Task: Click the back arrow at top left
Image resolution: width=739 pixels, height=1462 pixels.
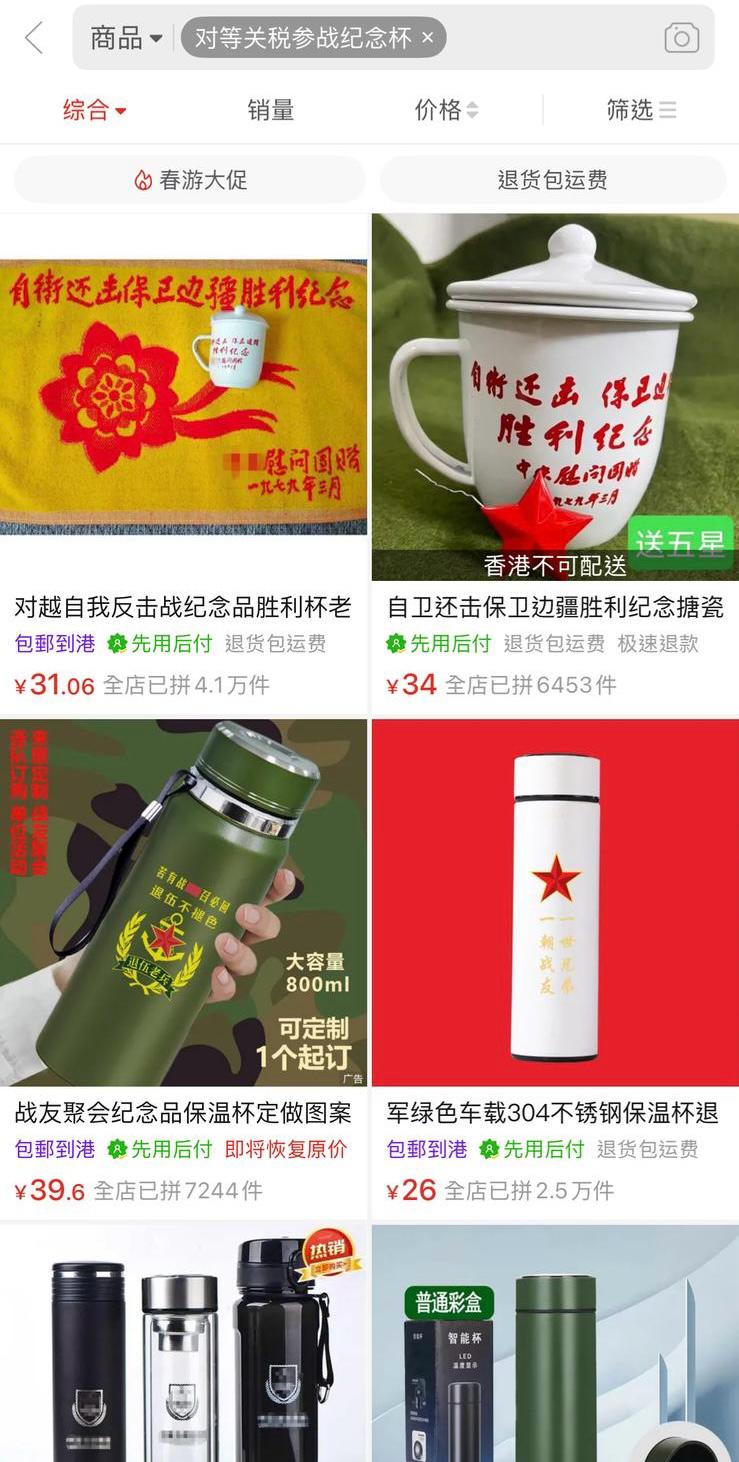Action: coord(33,37)
